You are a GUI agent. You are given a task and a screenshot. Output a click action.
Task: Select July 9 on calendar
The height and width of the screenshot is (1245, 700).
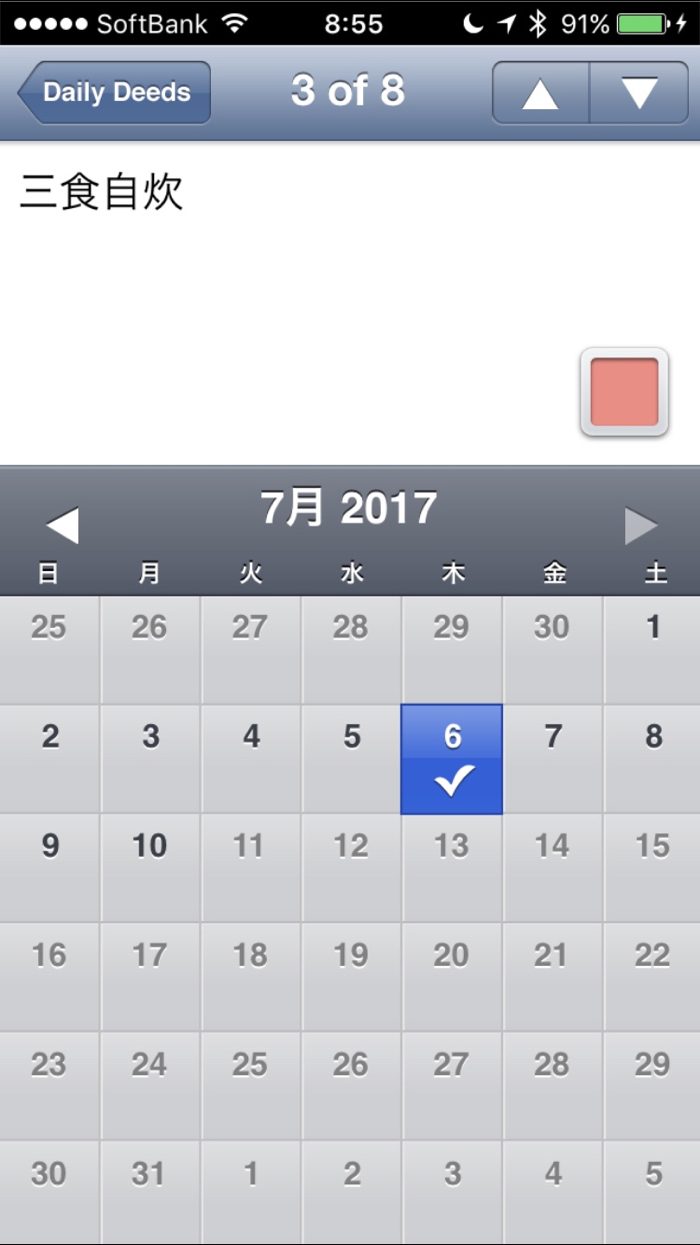50,867
